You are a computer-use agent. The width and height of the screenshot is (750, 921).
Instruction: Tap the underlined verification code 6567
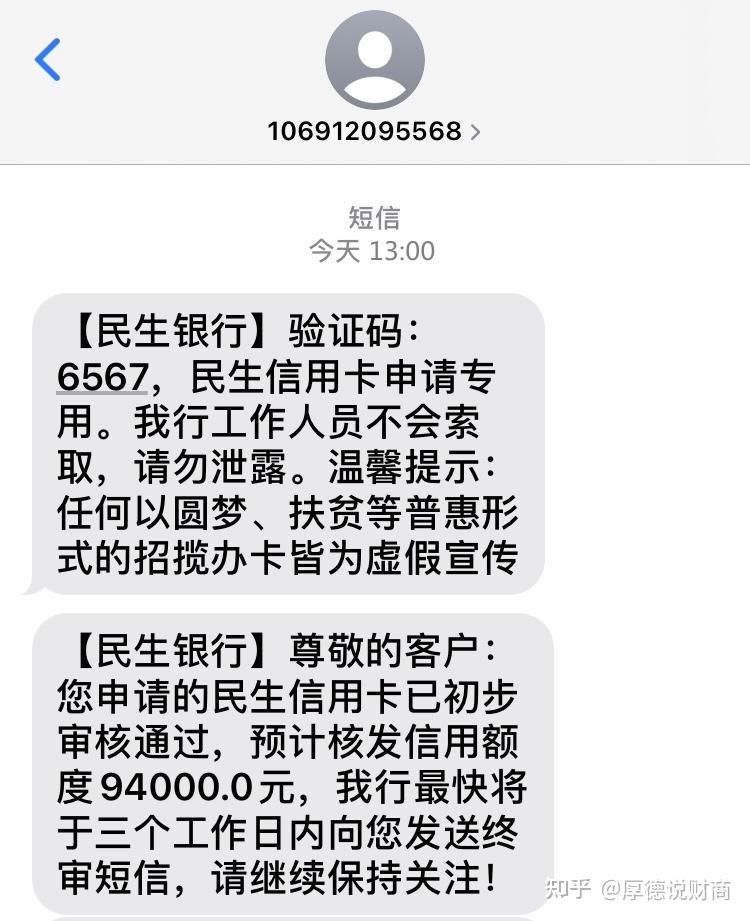(102, 376)
